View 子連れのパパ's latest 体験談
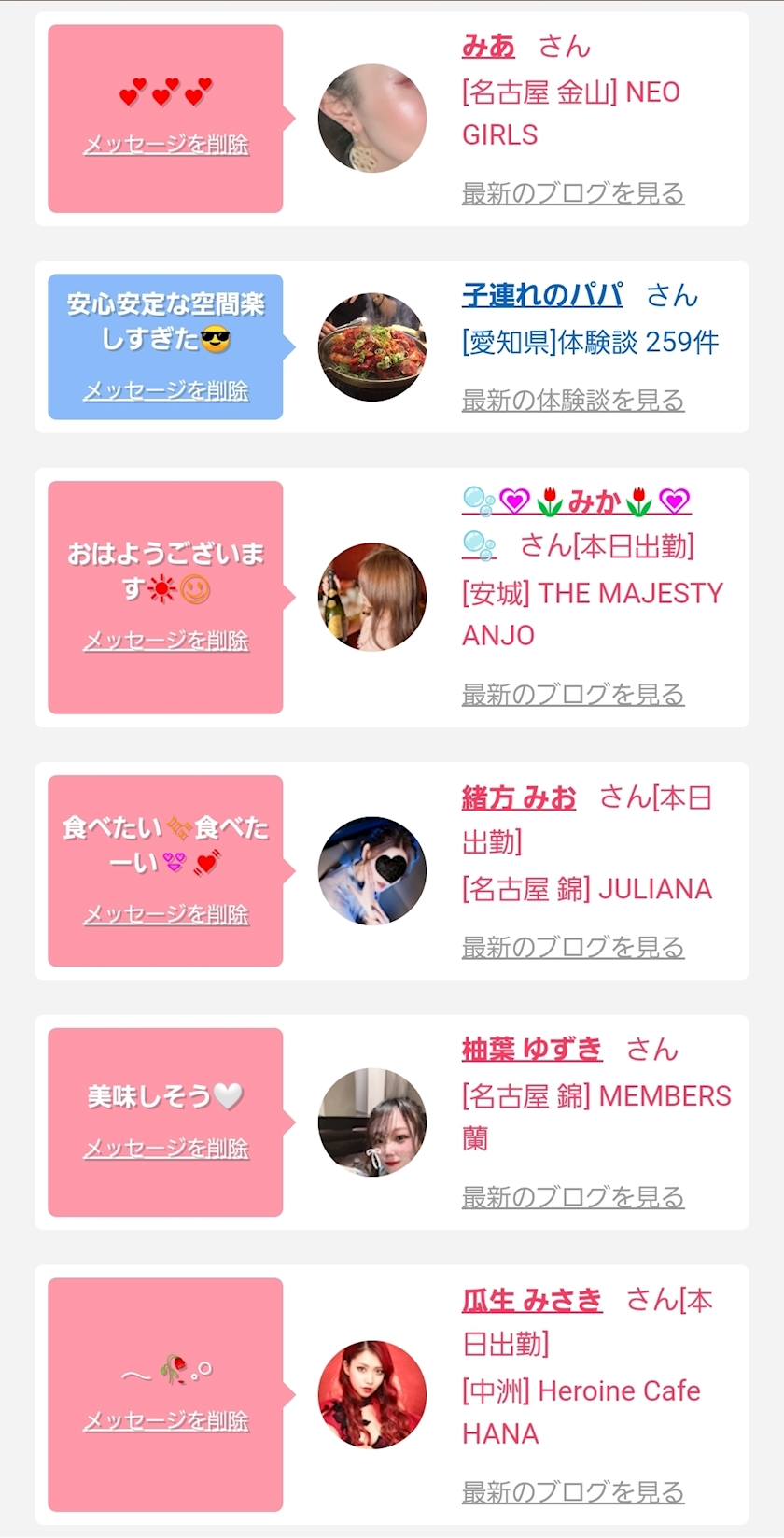Viewport: 784px width, 1538px height. pyautogui.click(x=573, y=401)
